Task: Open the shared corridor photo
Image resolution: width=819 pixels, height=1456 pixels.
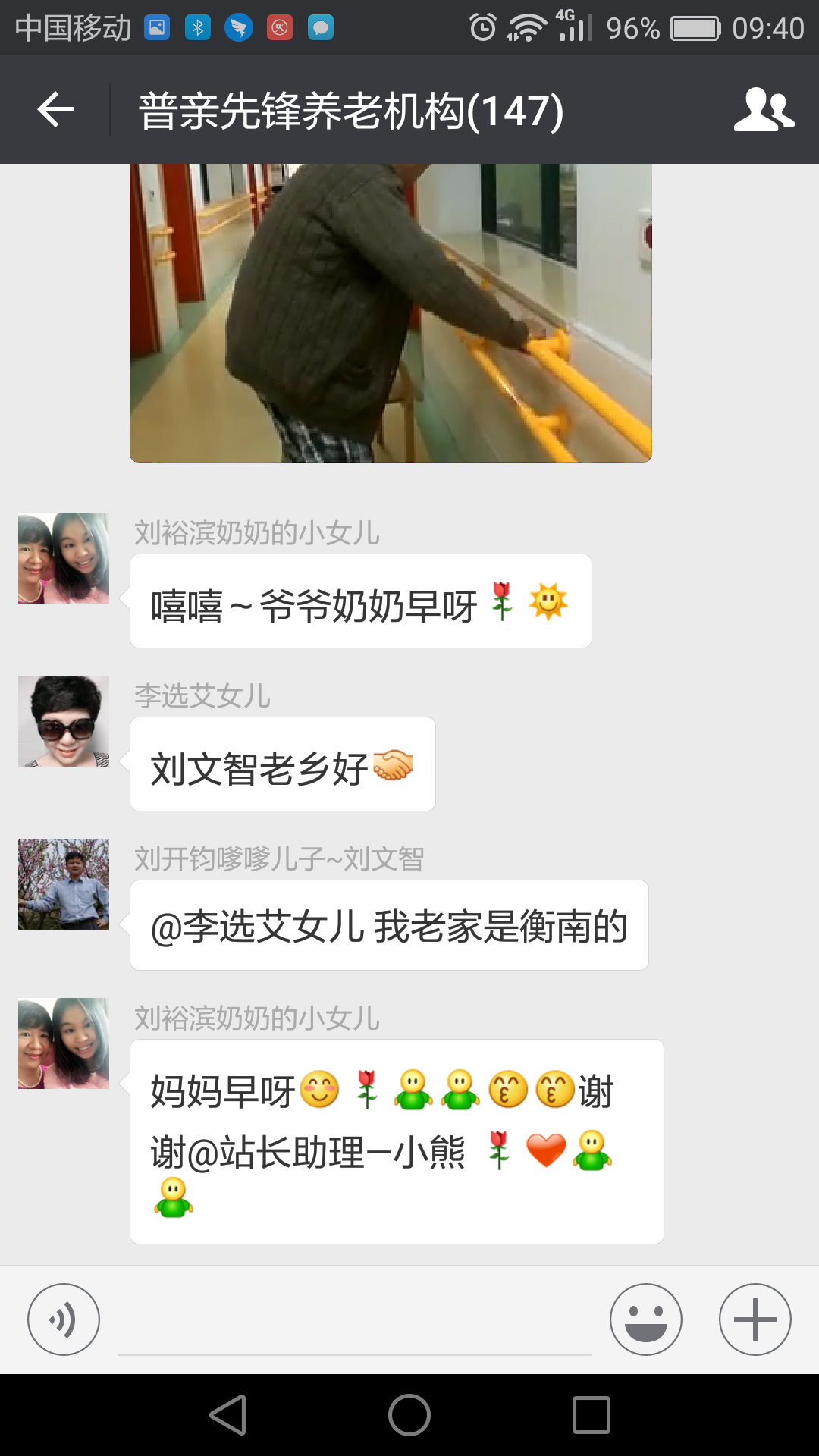Action: pyautogui.click(x=391, y=312)
